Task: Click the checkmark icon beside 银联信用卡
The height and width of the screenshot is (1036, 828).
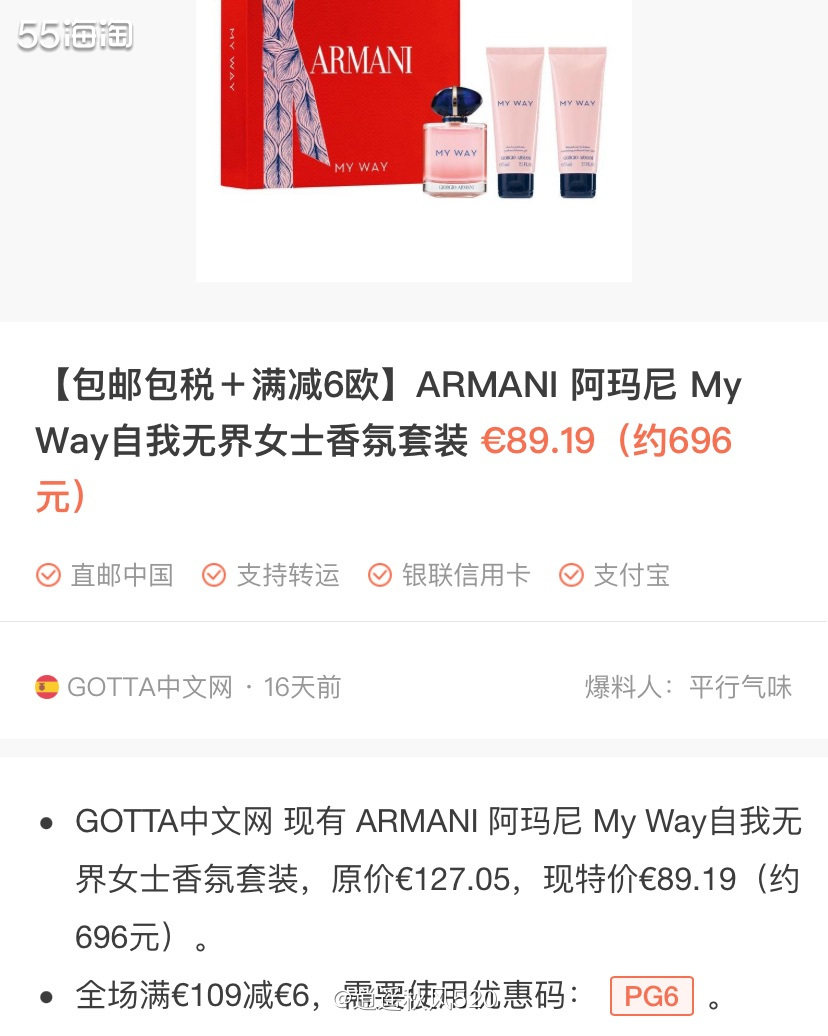Action: coord(380,575)
